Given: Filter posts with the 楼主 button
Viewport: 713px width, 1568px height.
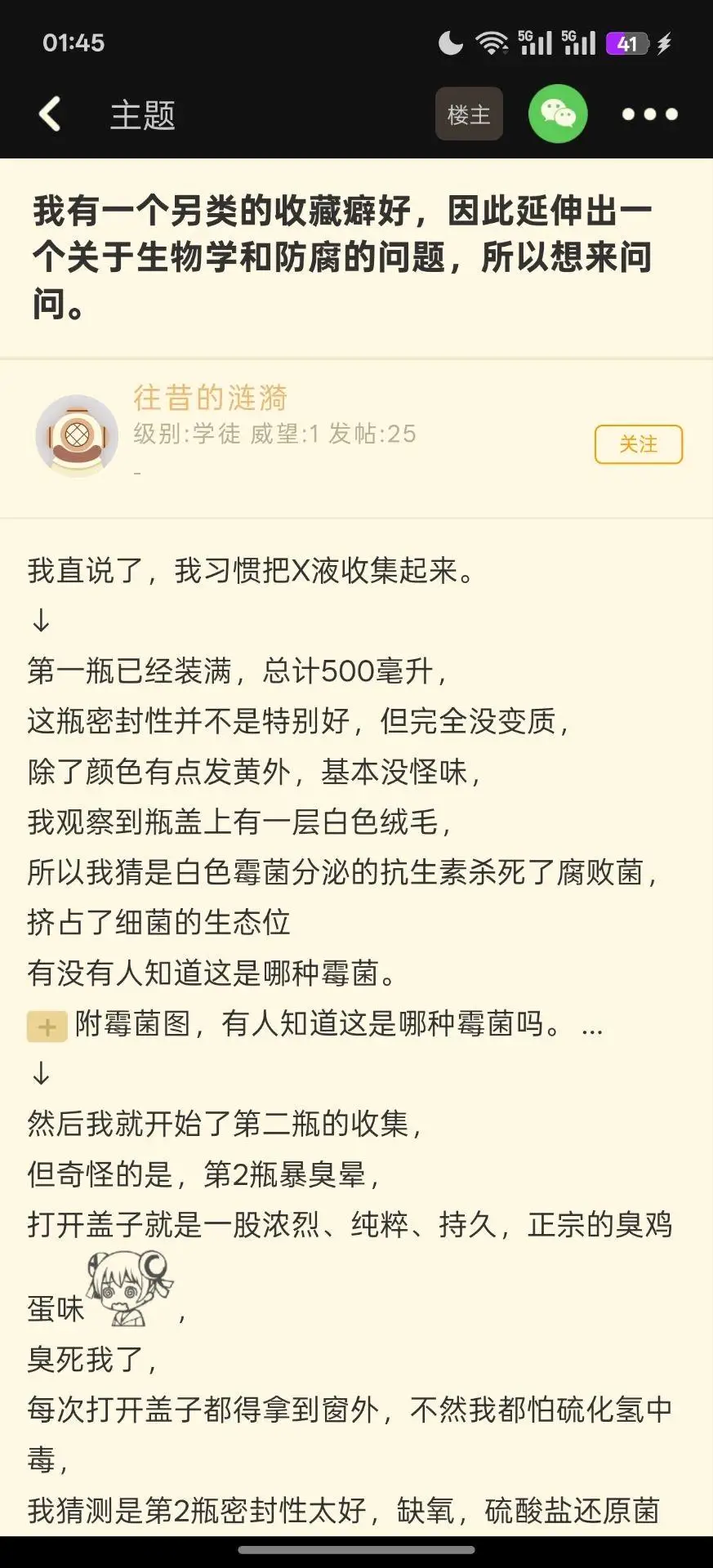Looking at the screenshot, I should click(469, 114).
